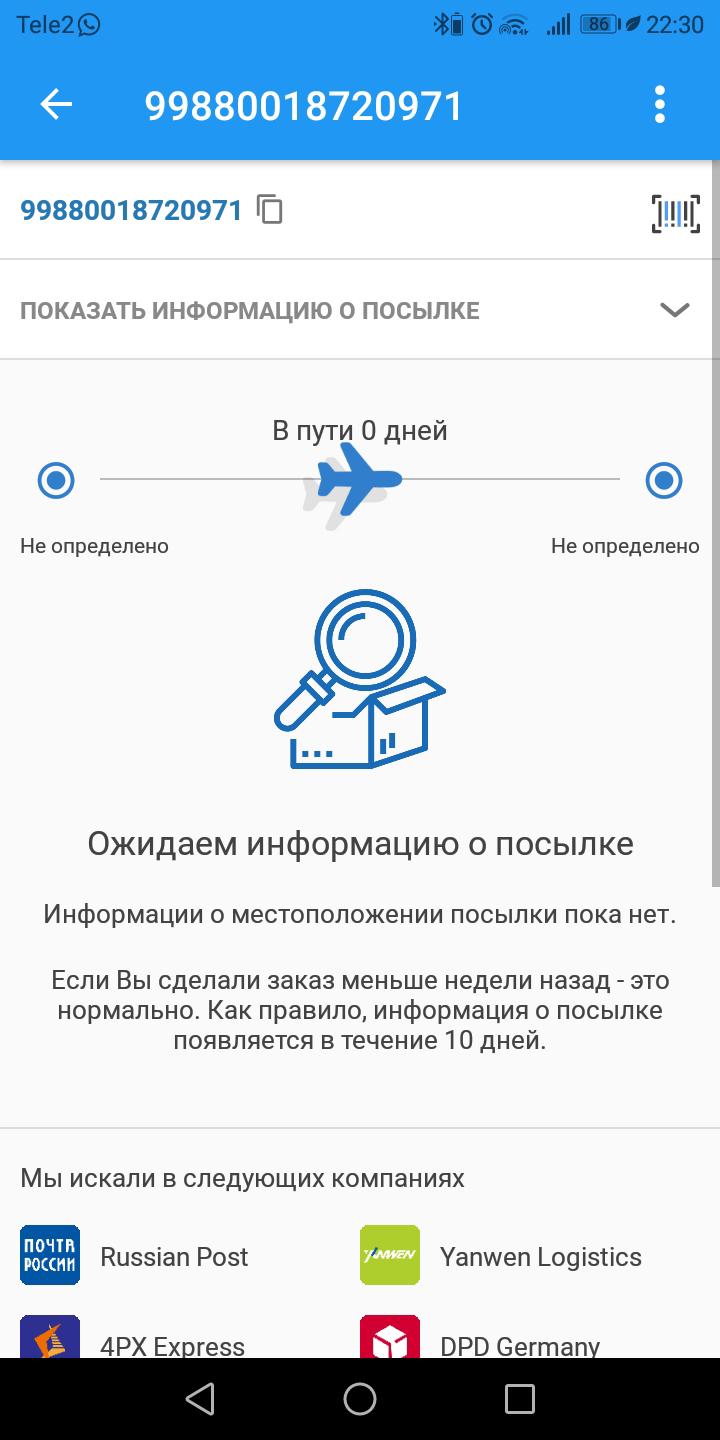Open the barcode icon

pyautogui.click(x=675, y=213)
